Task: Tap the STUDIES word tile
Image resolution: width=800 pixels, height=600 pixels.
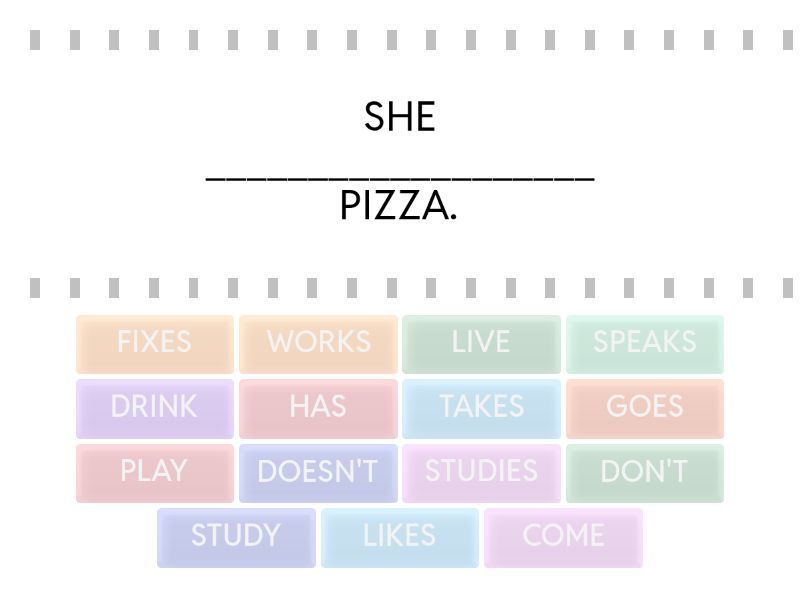Action: pyautogui.click(x=481, y=472)
